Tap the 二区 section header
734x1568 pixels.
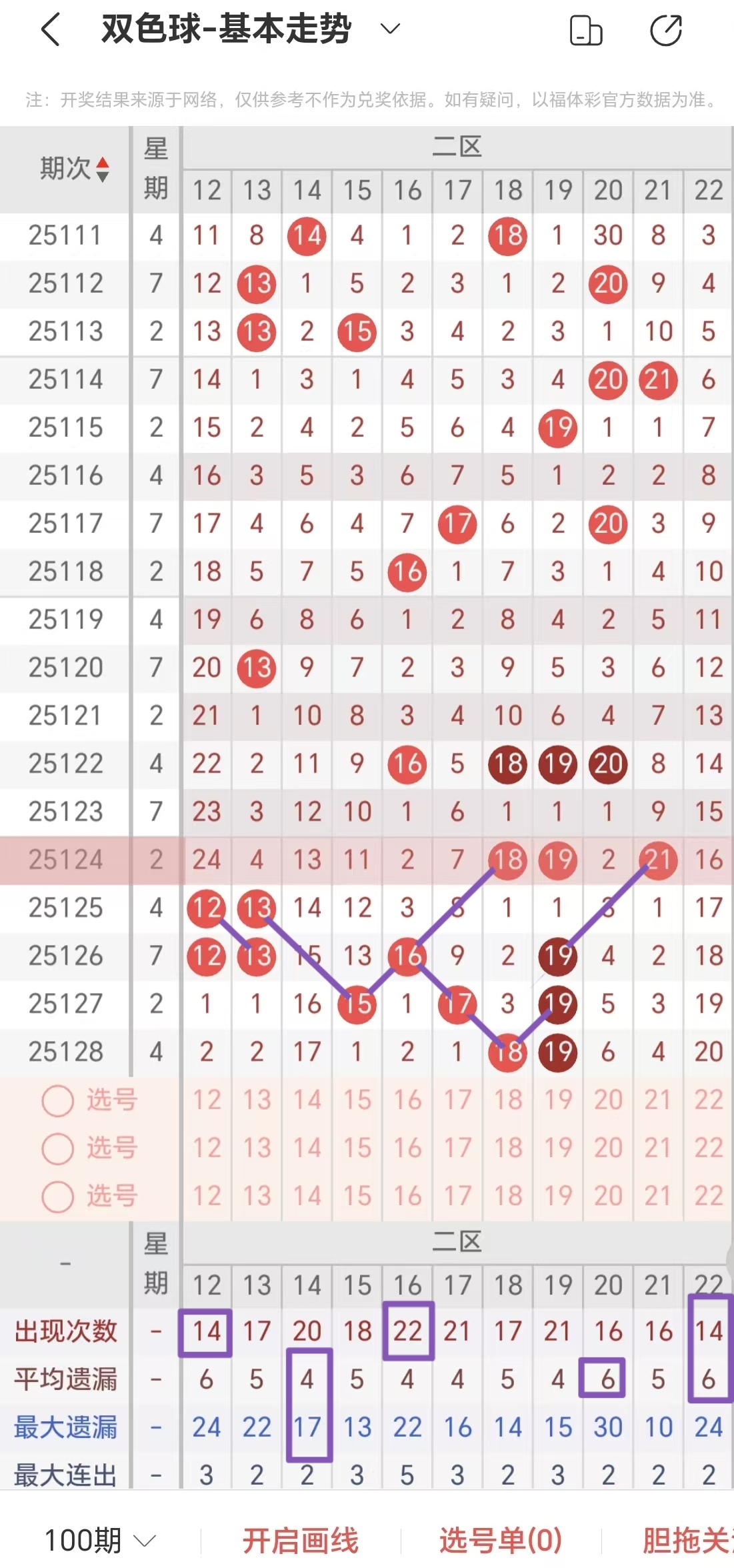pyautogui.click(x=457, y=148)
